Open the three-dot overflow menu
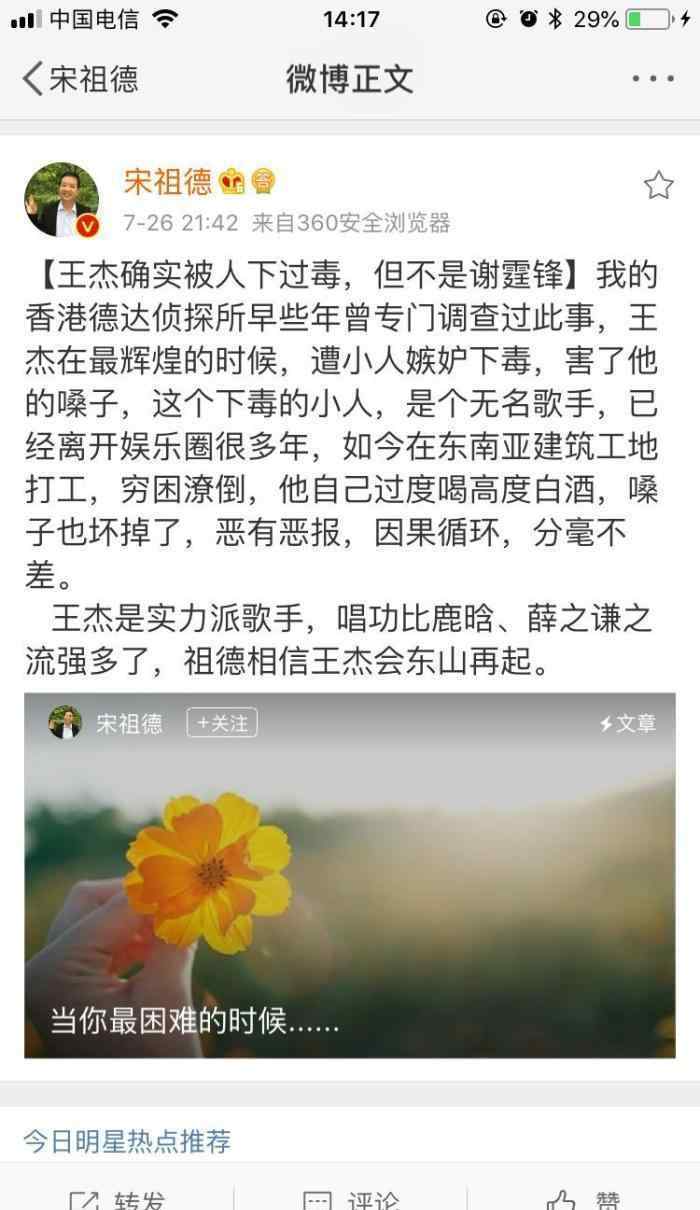700x1210 pixels. point(652,79)
